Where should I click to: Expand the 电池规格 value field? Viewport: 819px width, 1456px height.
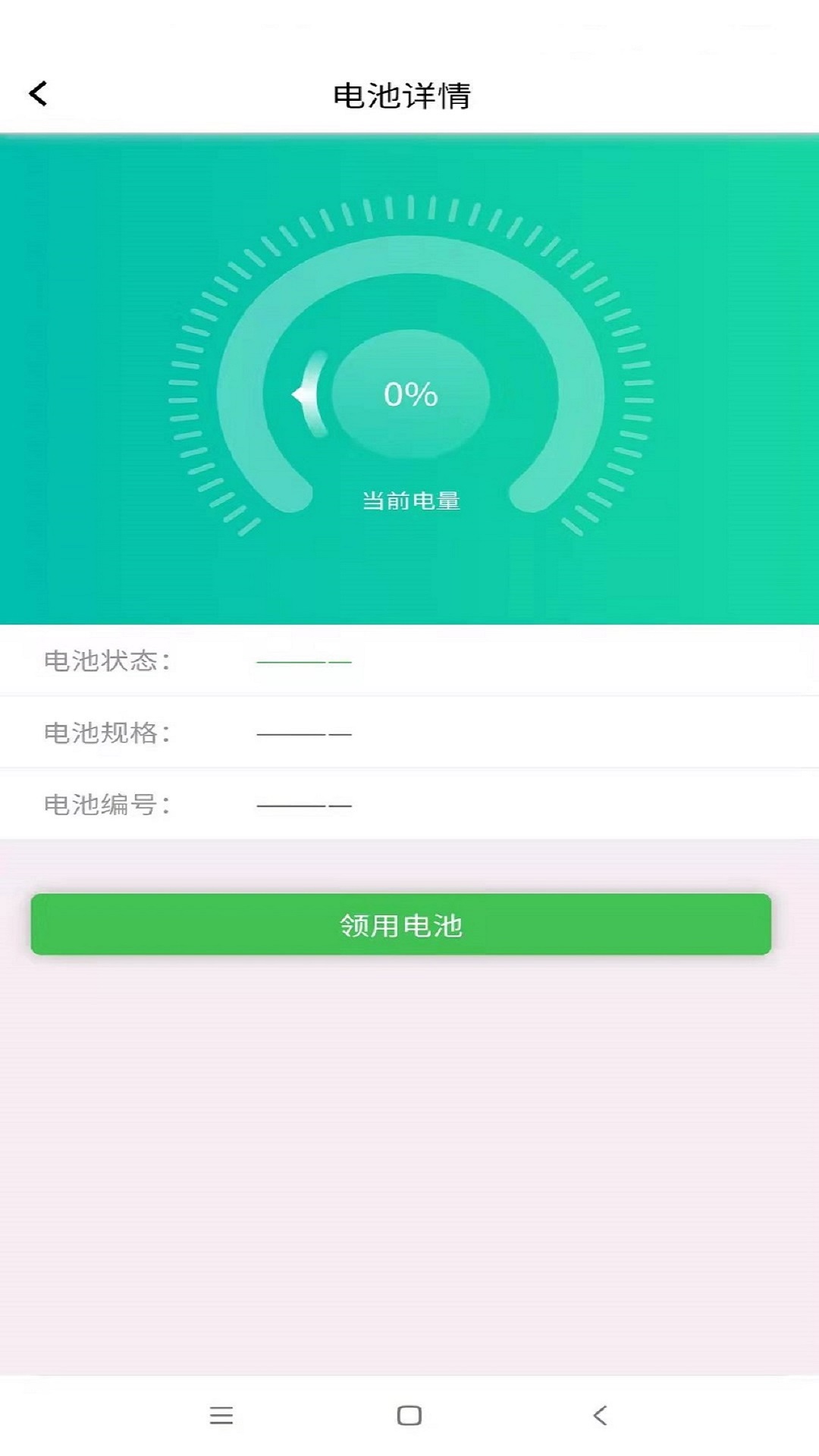click(x=303, y=732)
